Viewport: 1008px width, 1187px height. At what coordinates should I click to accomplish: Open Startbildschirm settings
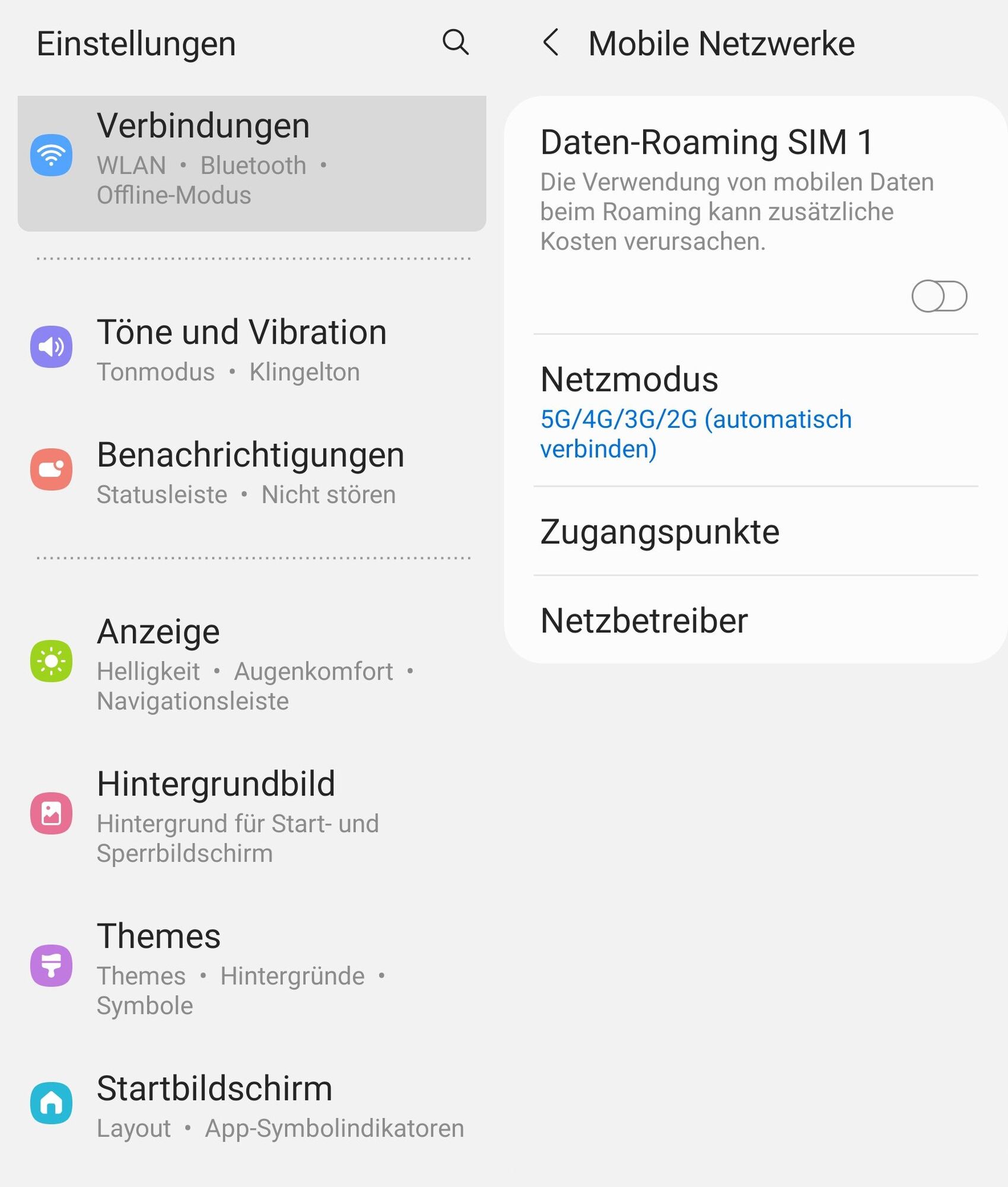[252, 1105]
